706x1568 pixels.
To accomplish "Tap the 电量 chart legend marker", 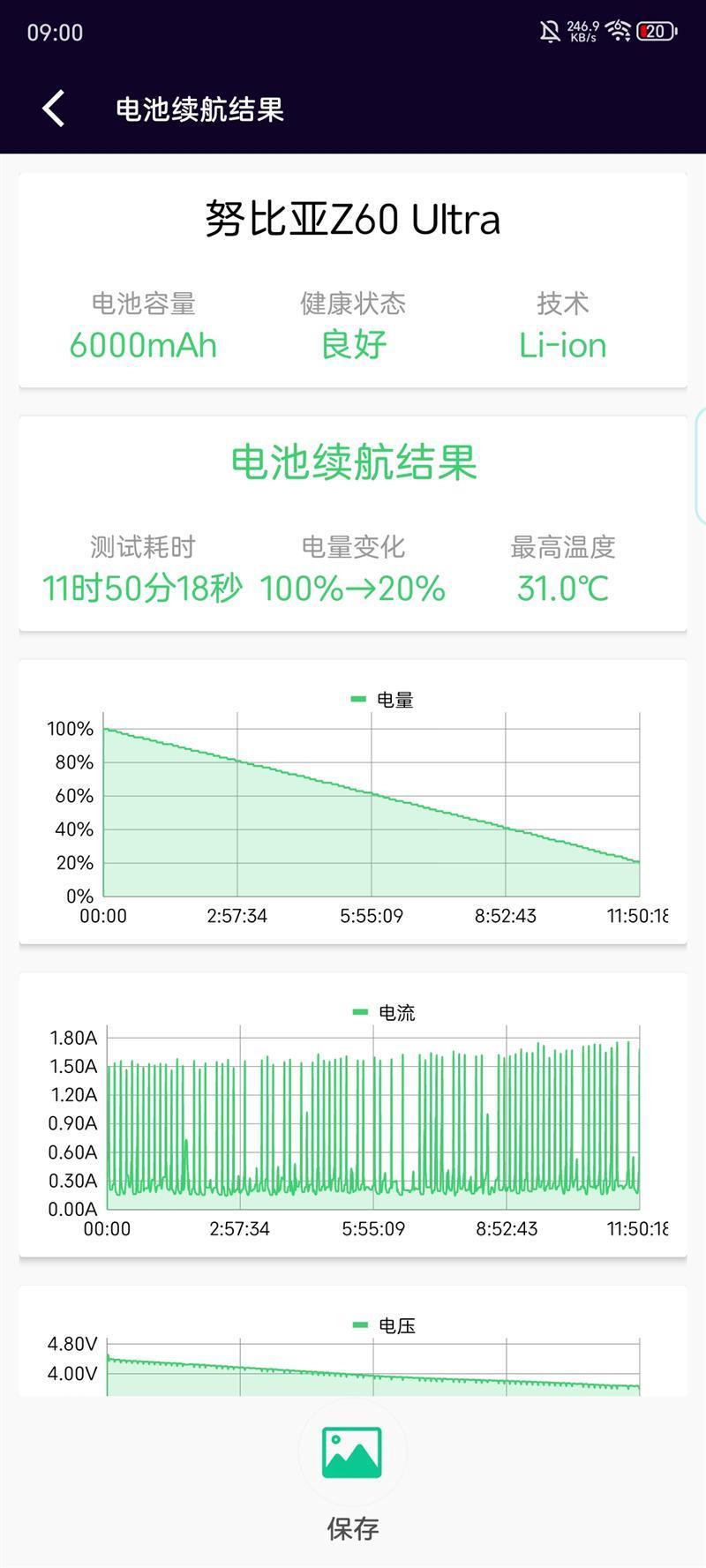I will pyautogui.click(x=358, y=698).
